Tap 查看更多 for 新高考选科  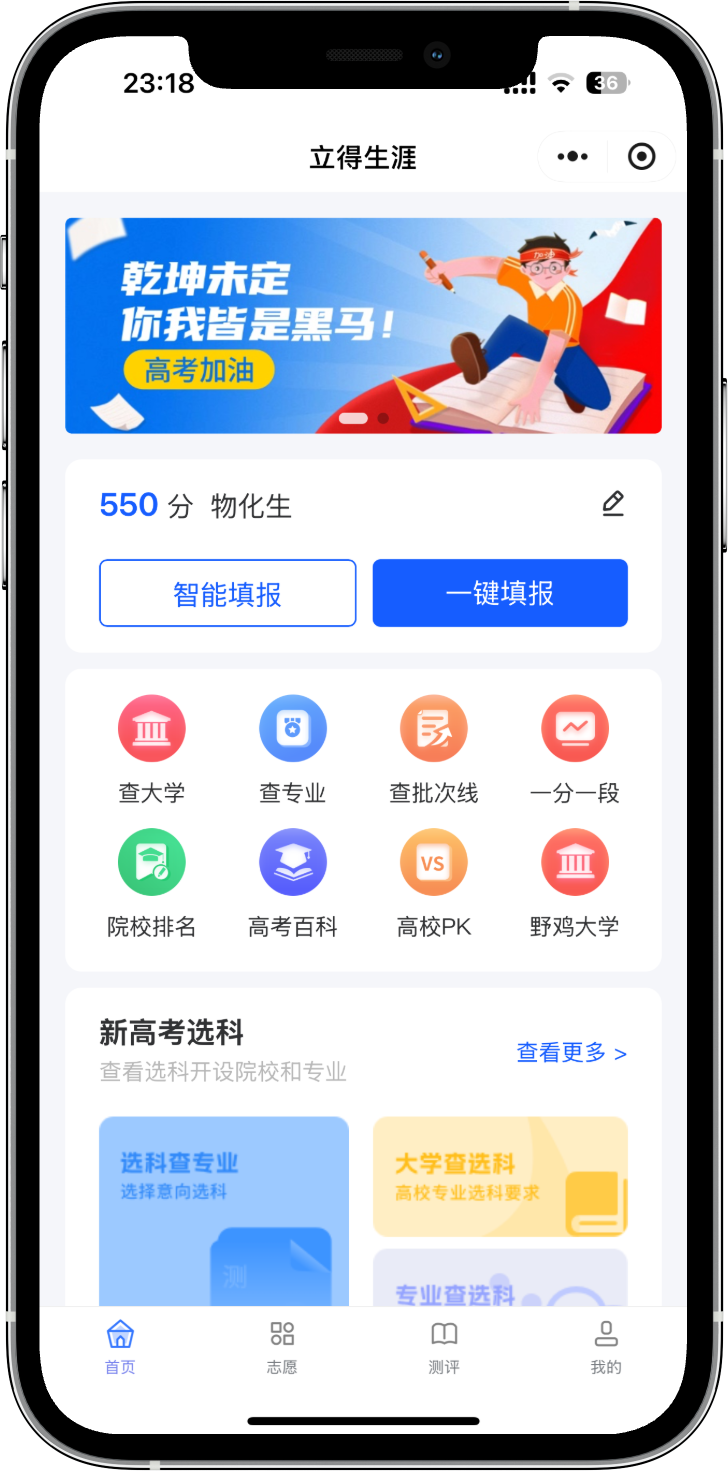tap(571, 1053)
